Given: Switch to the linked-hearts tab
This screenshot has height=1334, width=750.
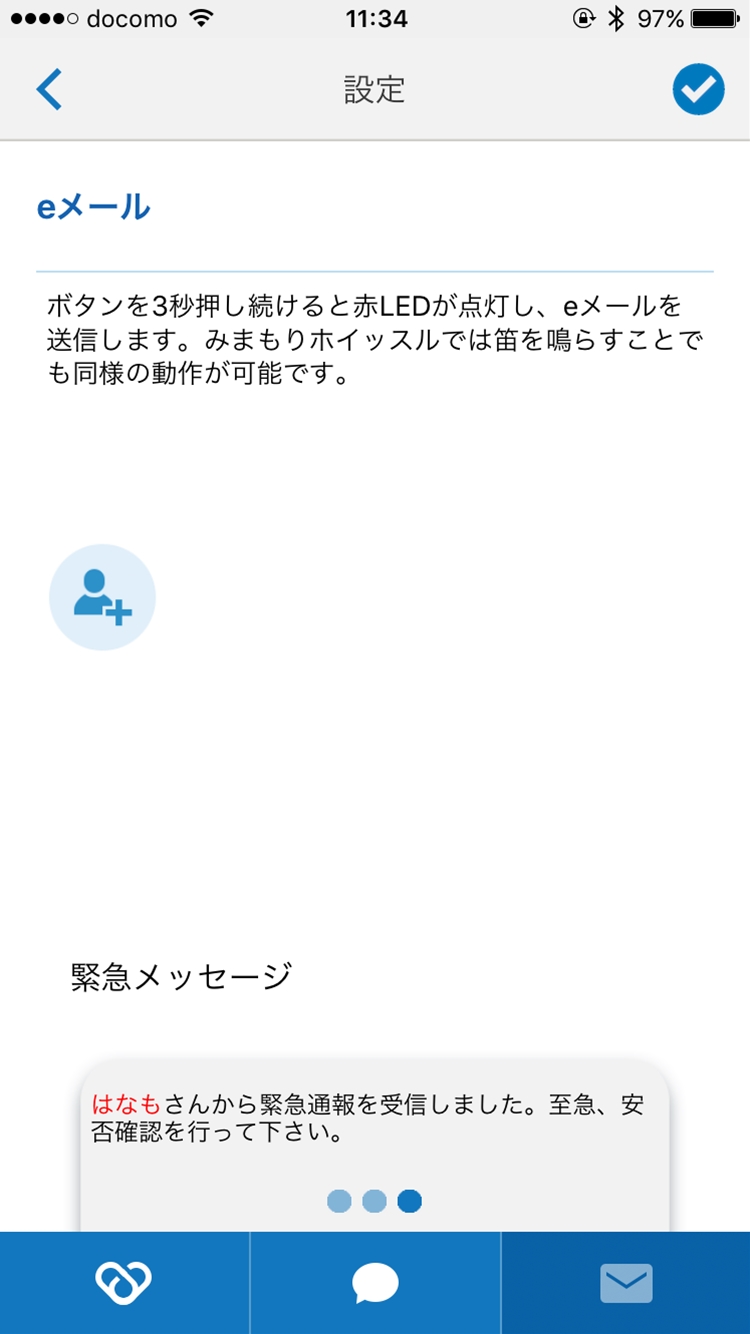Looking at the screenshot, I should 124,1283.
